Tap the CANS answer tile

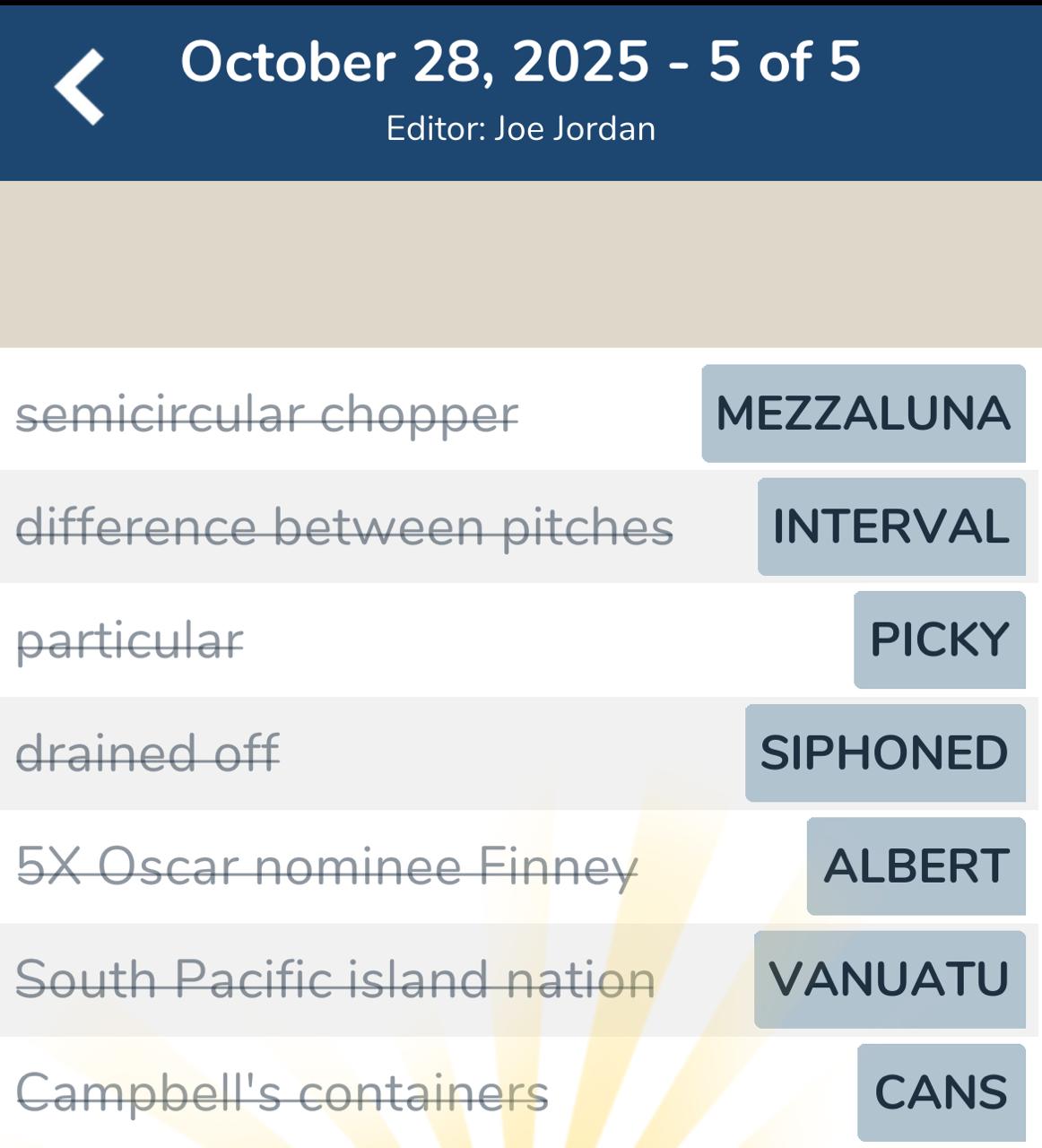pos(941,1092)
